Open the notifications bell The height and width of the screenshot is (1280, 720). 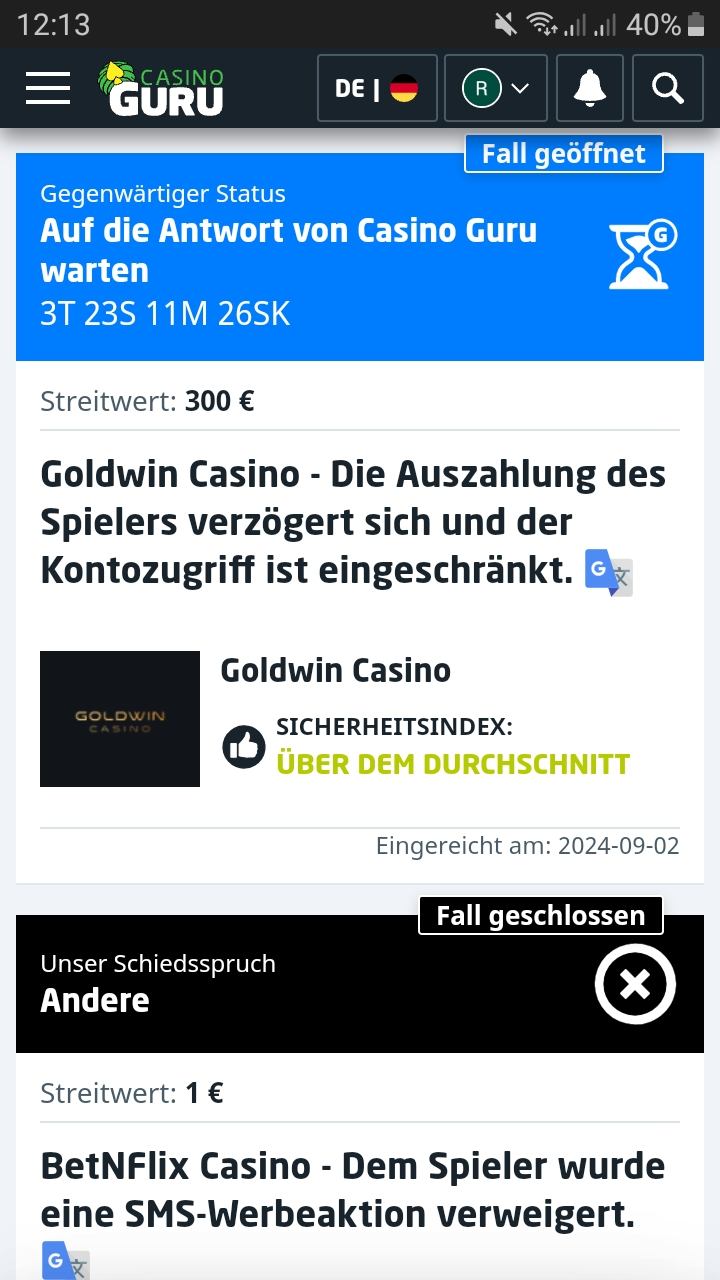tap(590, 88)
